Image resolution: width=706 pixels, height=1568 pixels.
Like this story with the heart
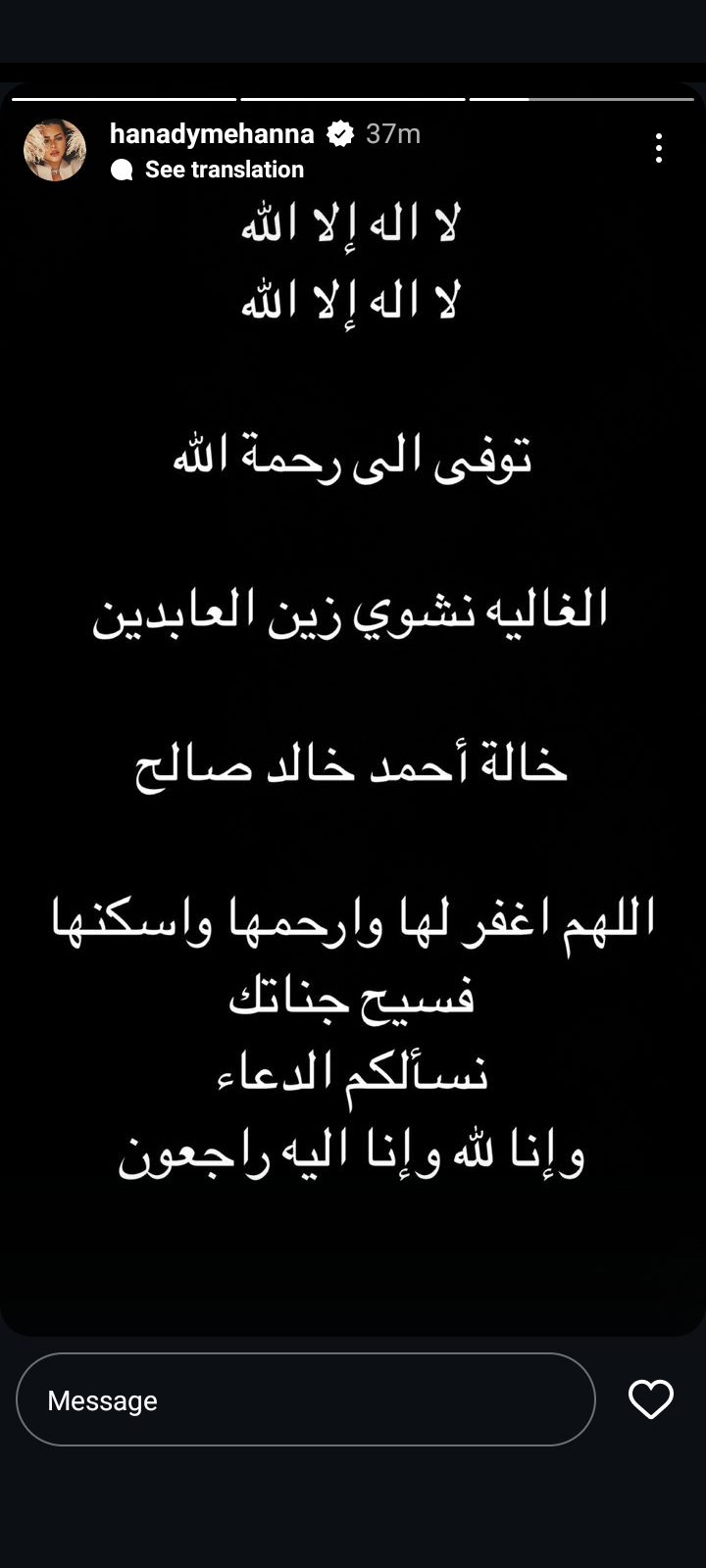point(650,1399)
